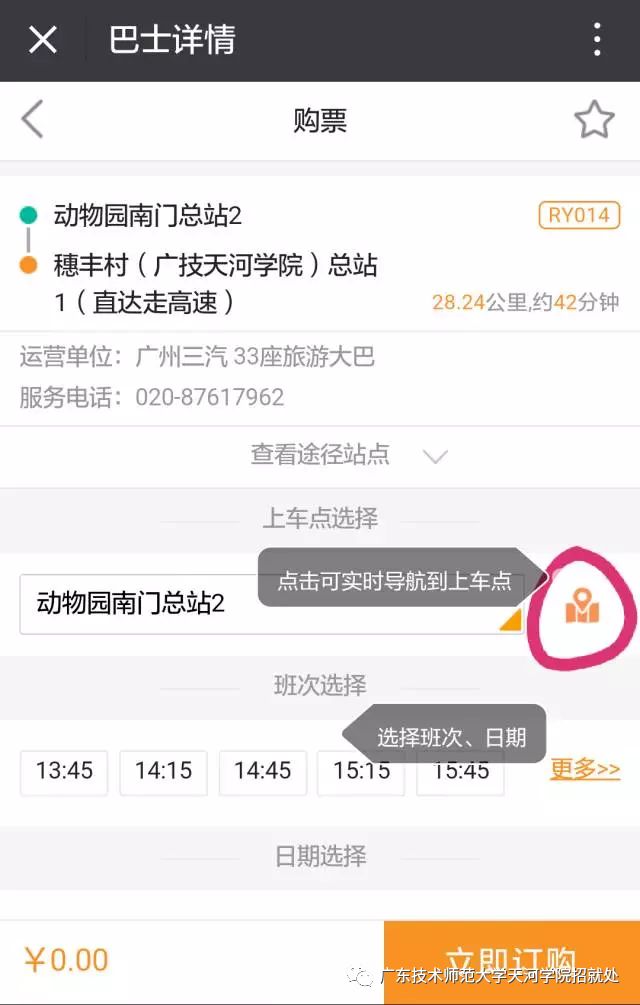The height and width of the screenshot is (1005, 640).
Task: Go back from the 购票 page
Action: (x=33, y=120)
